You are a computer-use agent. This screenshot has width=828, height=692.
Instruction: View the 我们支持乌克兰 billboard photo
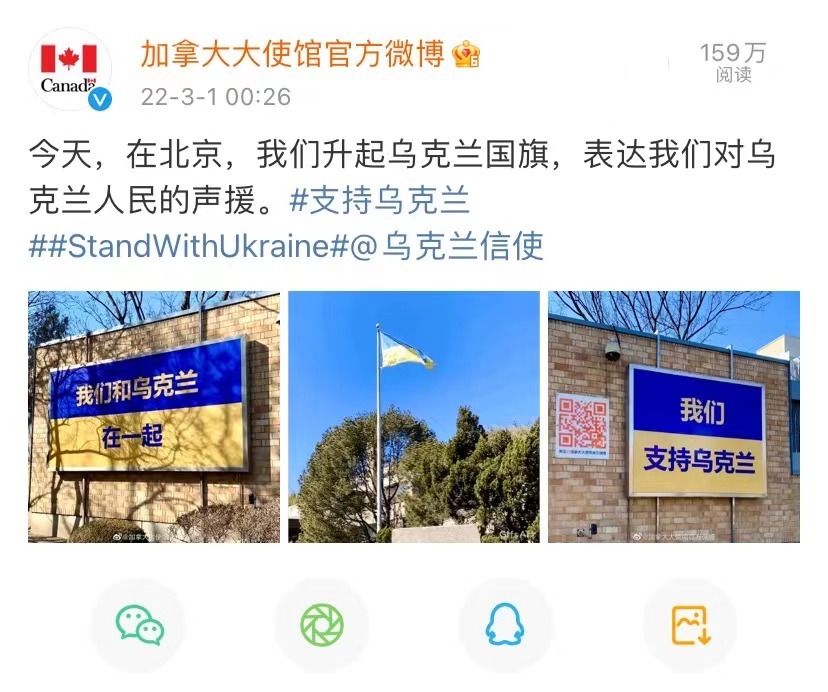click(673, 416)
